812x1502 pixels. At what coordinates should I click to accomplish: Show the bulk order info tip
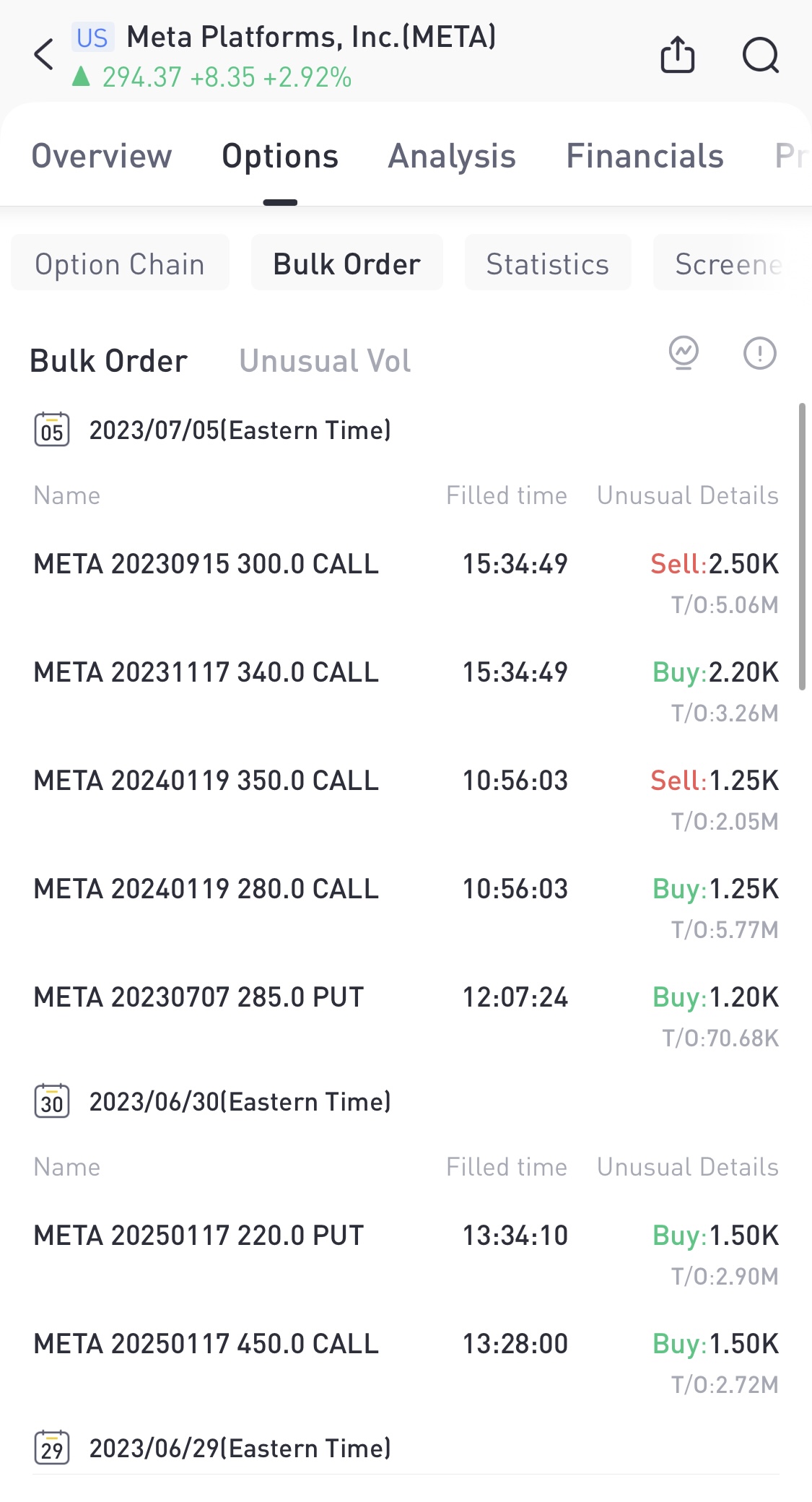(759, 353)
